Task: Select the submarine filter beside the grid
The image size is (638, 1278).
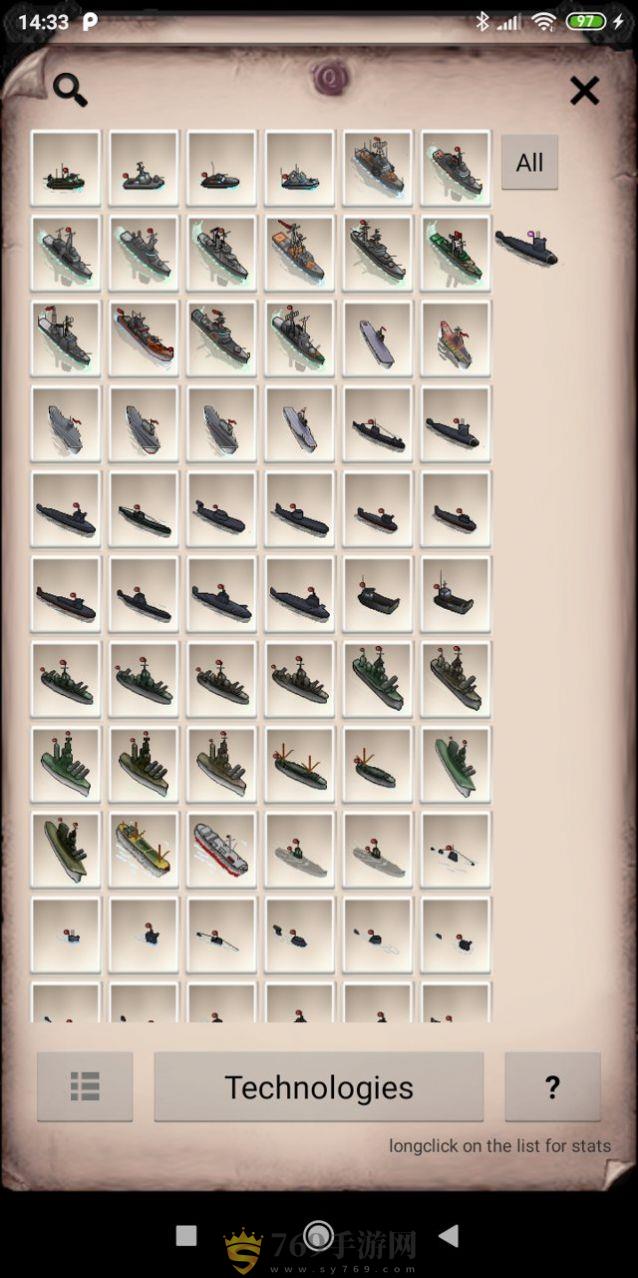Action: pos(527,247)
